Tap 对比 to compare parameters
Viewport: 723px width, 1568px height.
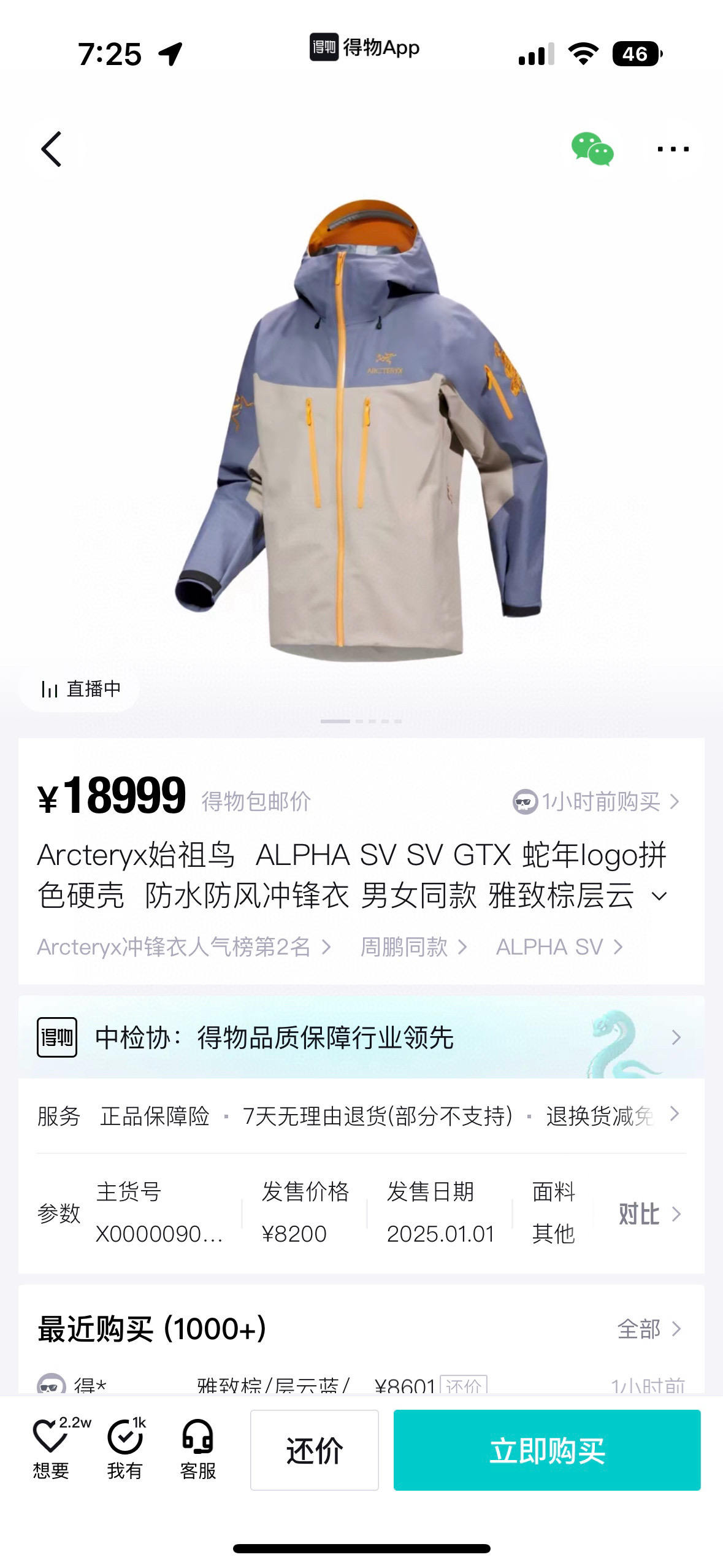point(649,1213)
